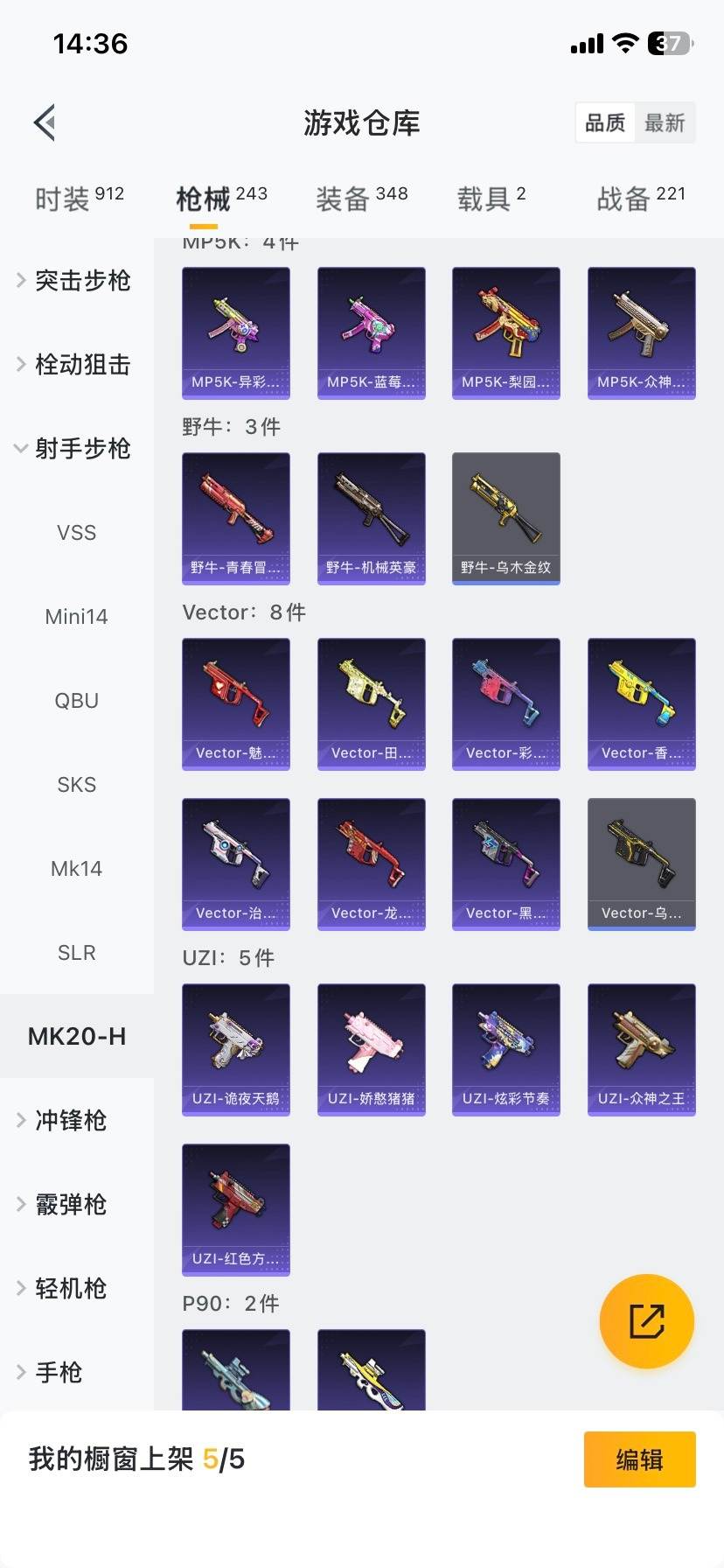Switch to the 时装 tab

coord(79,199)
